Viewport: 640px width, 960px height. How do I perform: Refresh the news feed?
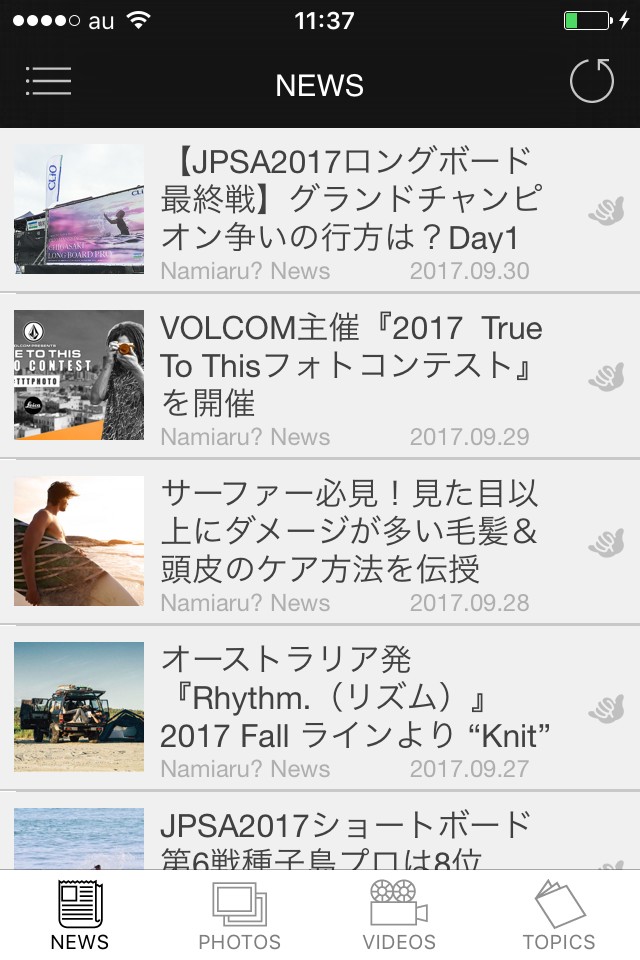(591, 81)
